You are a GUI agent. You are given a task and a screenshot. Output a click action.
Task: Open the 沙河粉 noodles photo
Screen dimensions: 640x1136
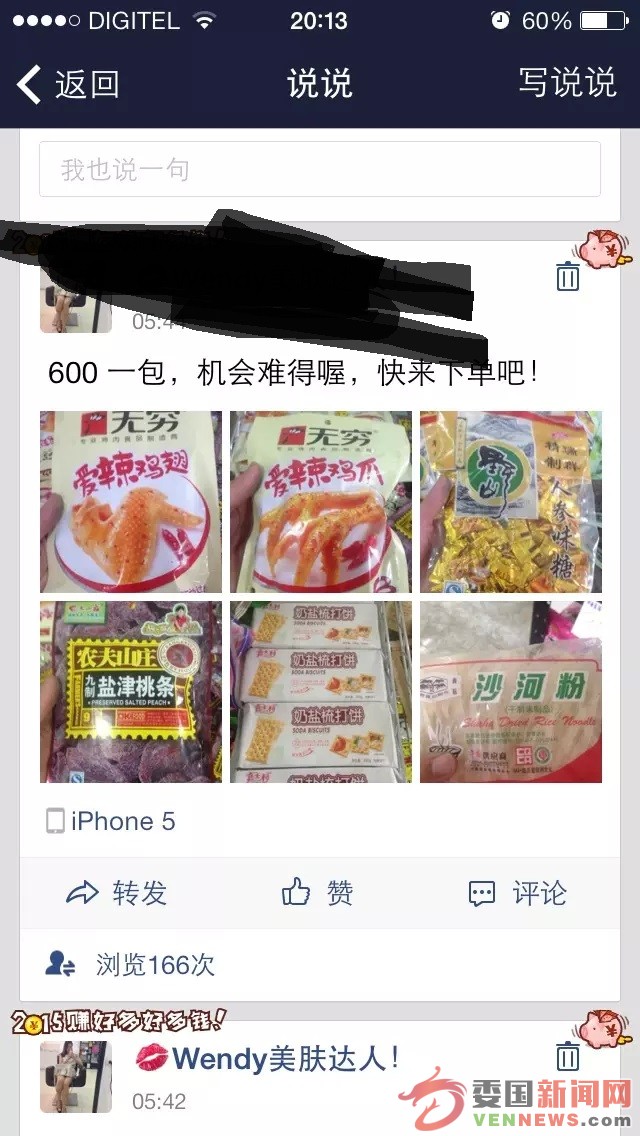(x=510, y=692)
